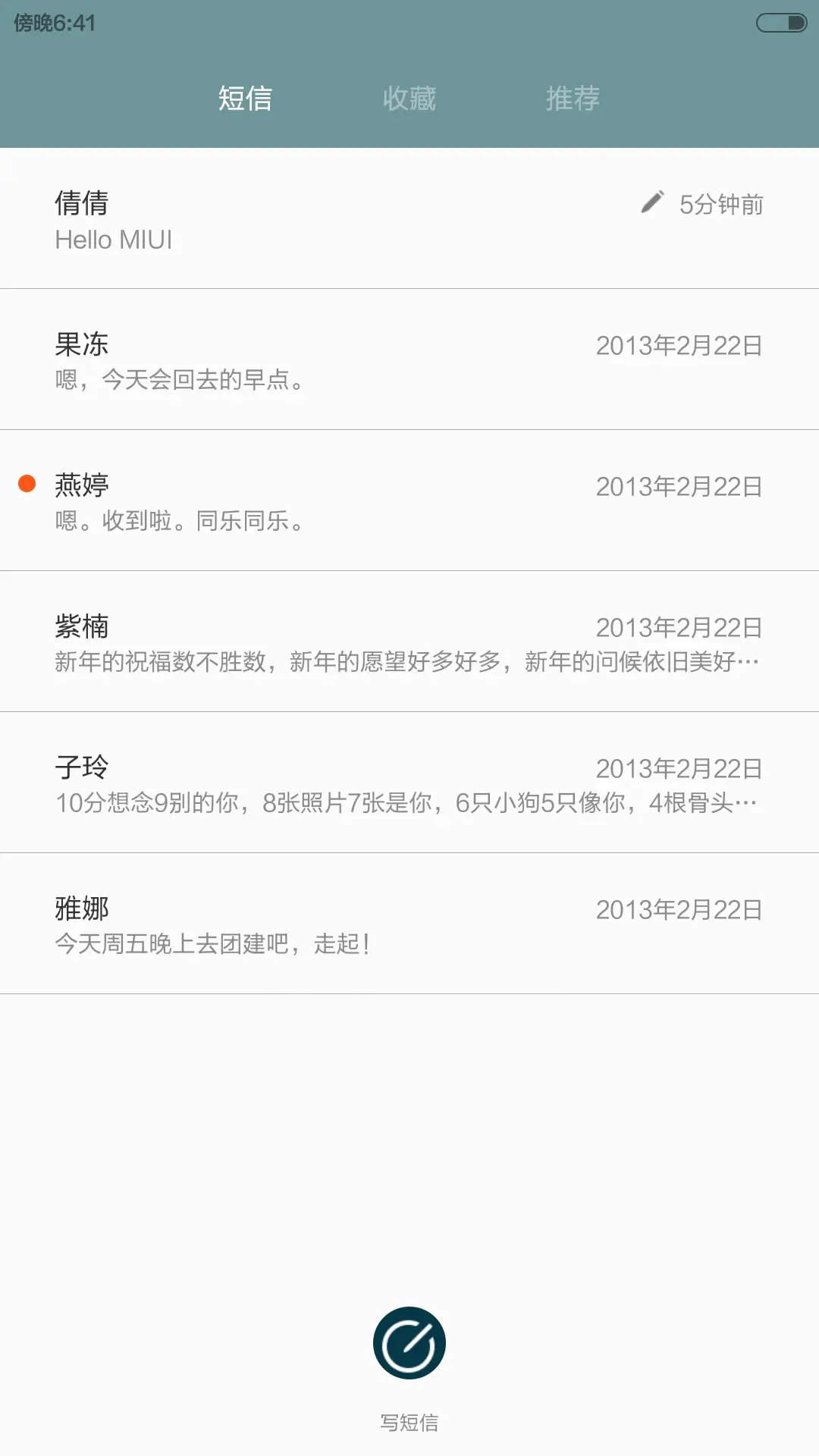Switch to the 收藏 tab
The image size is (819, 1456).
pos(409,98)
